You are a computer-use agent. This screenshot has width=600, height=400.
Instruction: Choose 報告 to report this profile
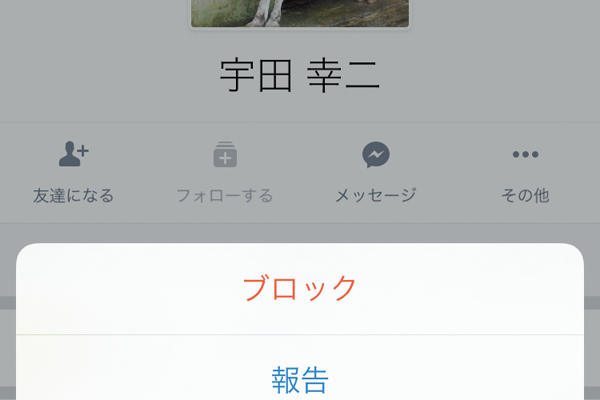[300, 379]
